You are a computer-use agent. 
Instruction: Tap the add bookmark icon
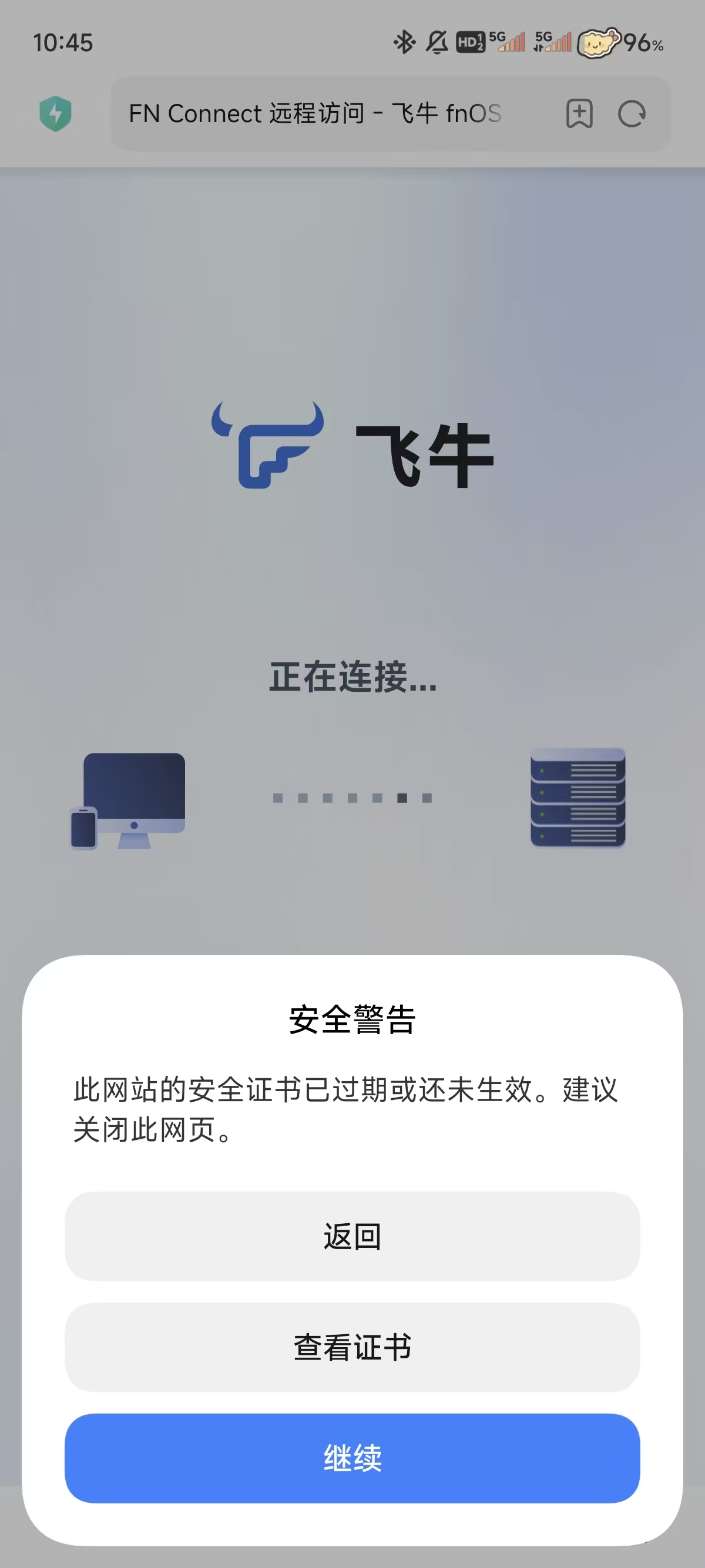pyautogui.click(x=578, y=115)
